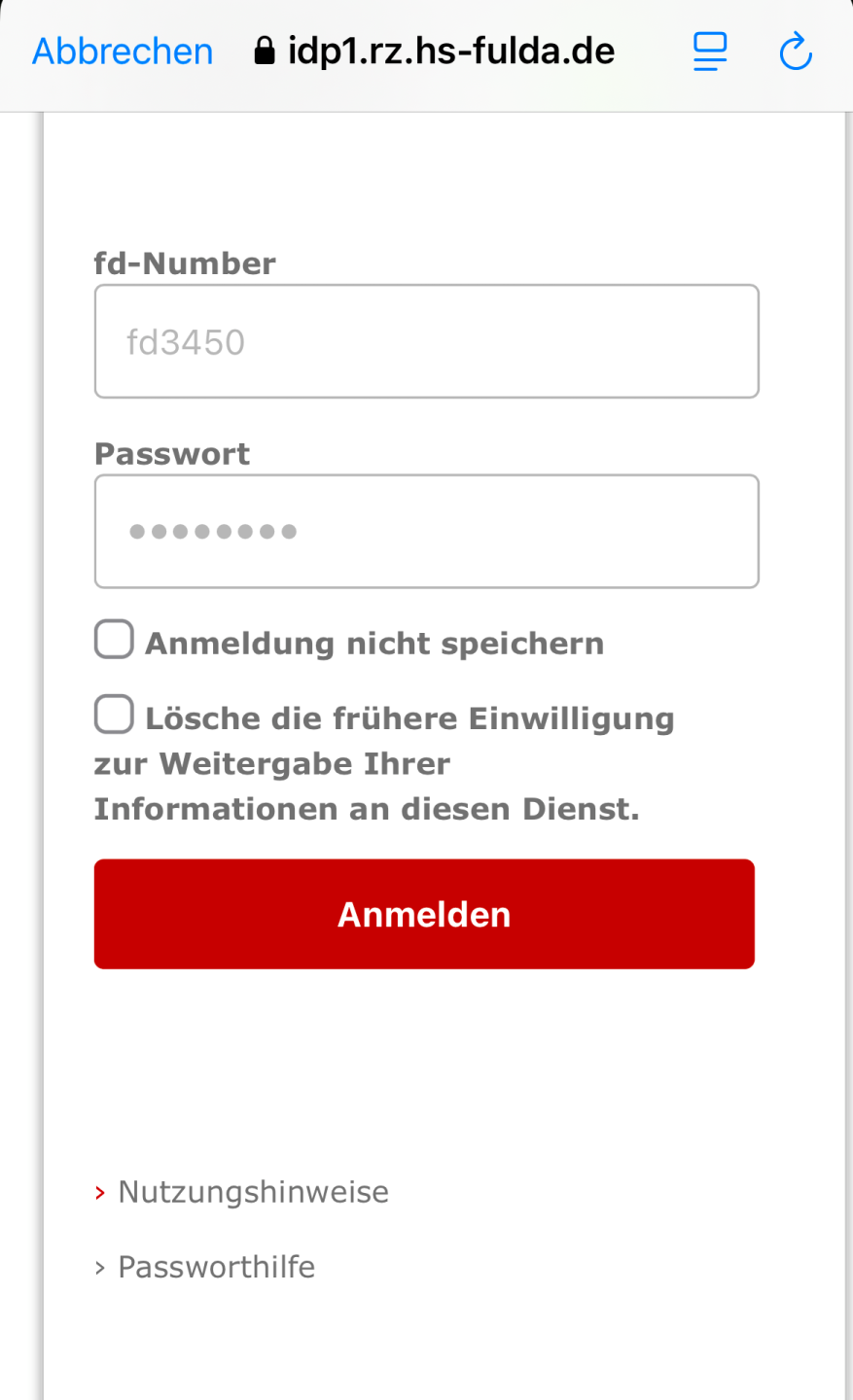Tap Abbrechen to cancel the login
The height and width of the screenshot is (1400, 853).
123,52
